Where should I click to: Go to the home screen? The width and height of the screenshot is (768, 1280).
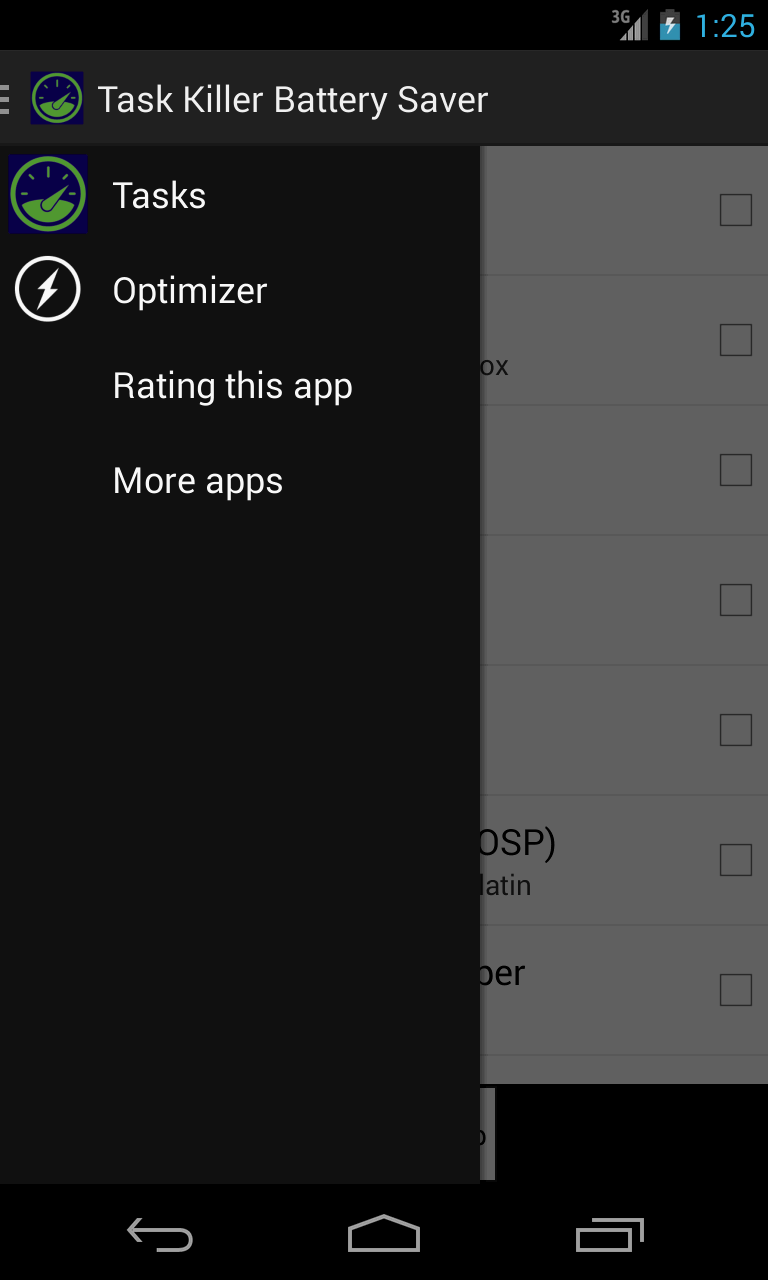(384, 1234)
